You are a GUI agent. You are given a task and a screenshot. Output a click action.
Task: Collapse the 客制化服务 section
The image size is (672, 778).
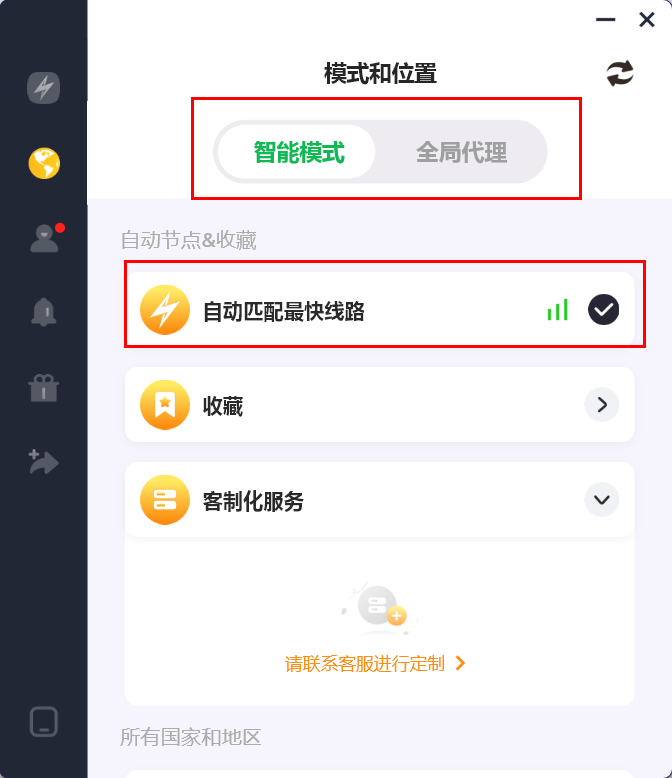click(601, 499)
